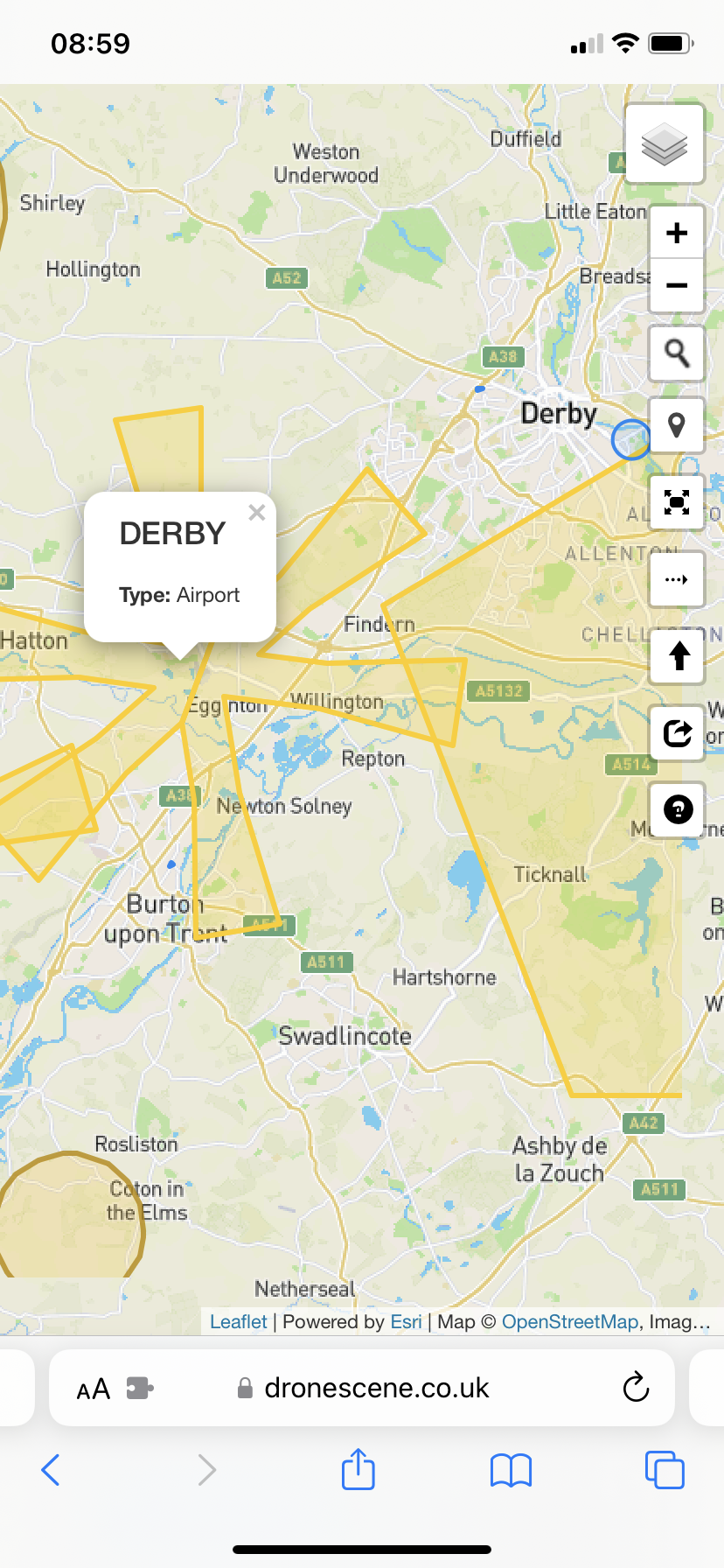The width and height of the screenshot is (724, 1568).
Task: Open Safari bookmarks
Action: pyautogui.click(x=511, y=1470)
